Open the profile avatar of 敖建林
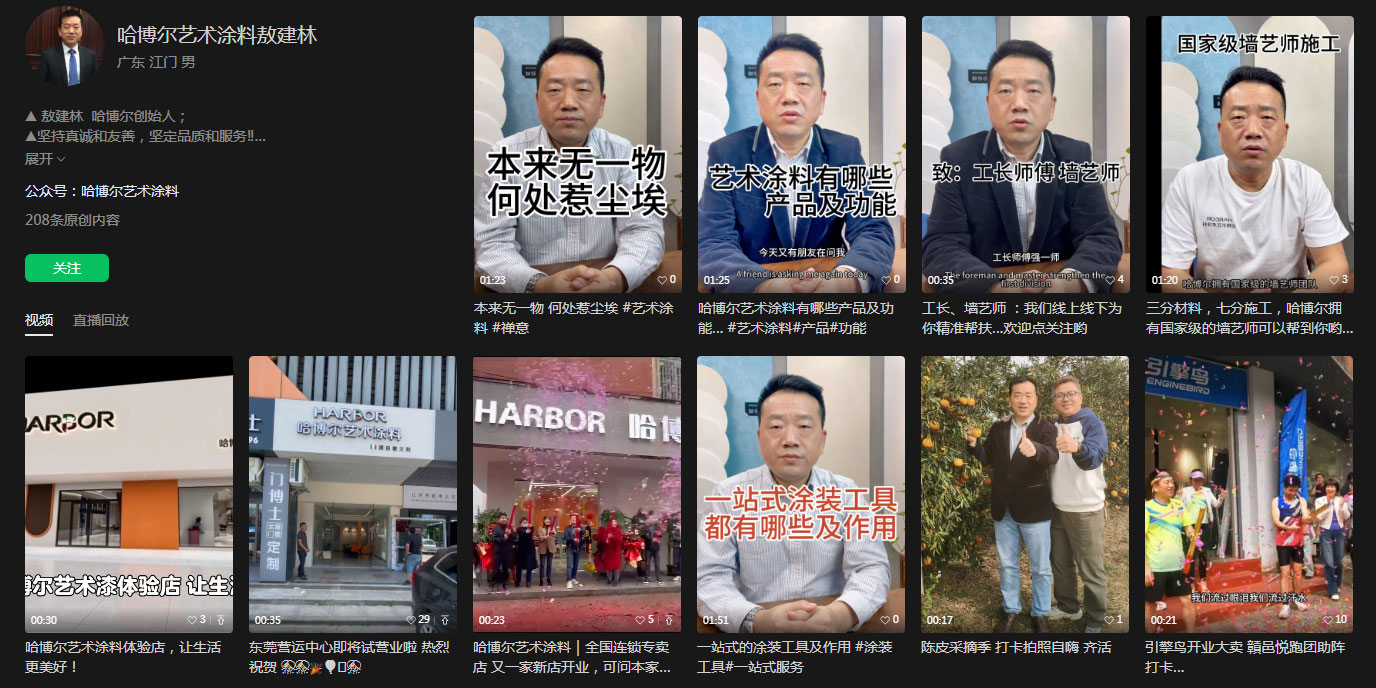Screen dimensions: 1376x688 (x=64, y=46)
